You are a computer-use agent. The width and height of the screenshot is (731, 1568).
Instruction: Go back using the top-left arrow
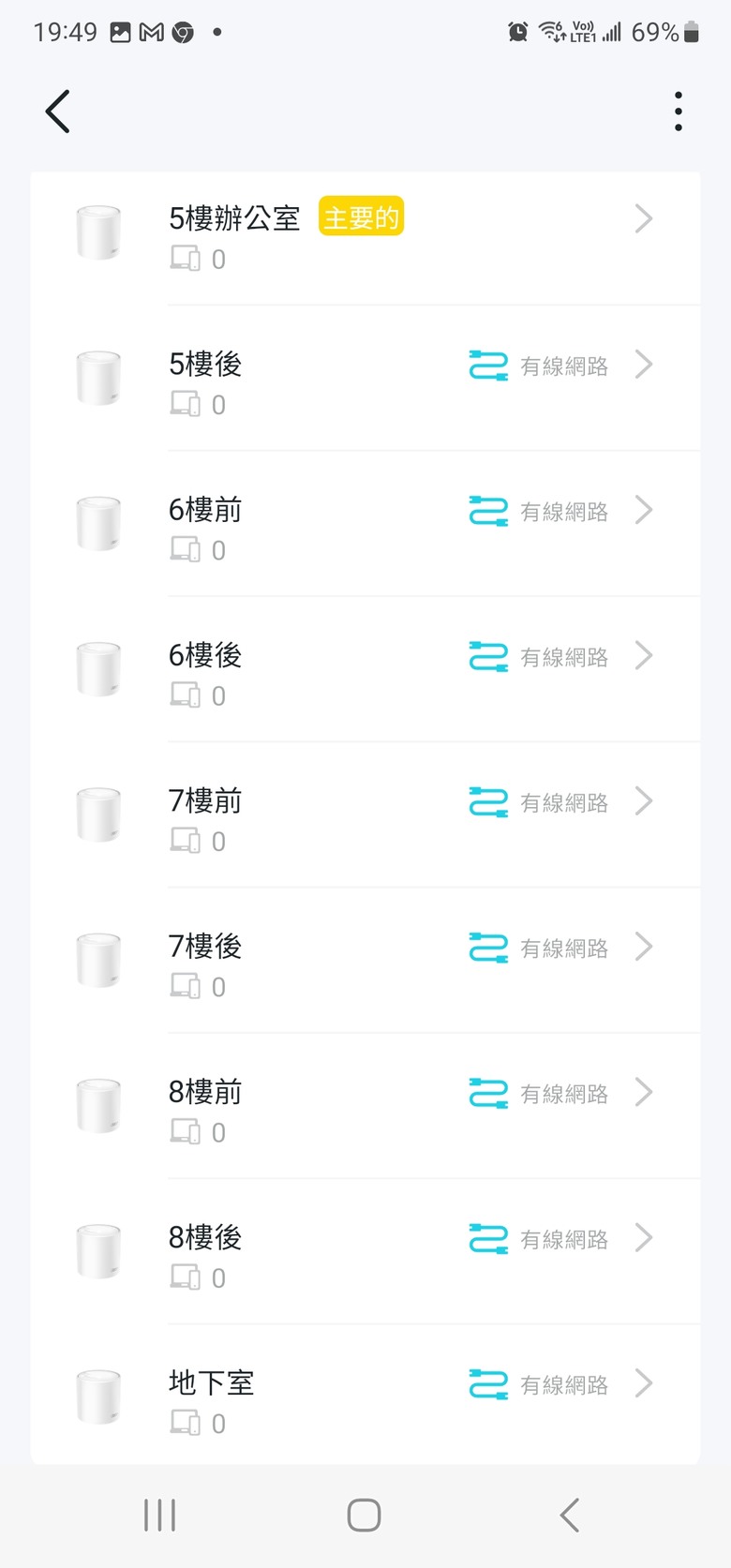58,112
